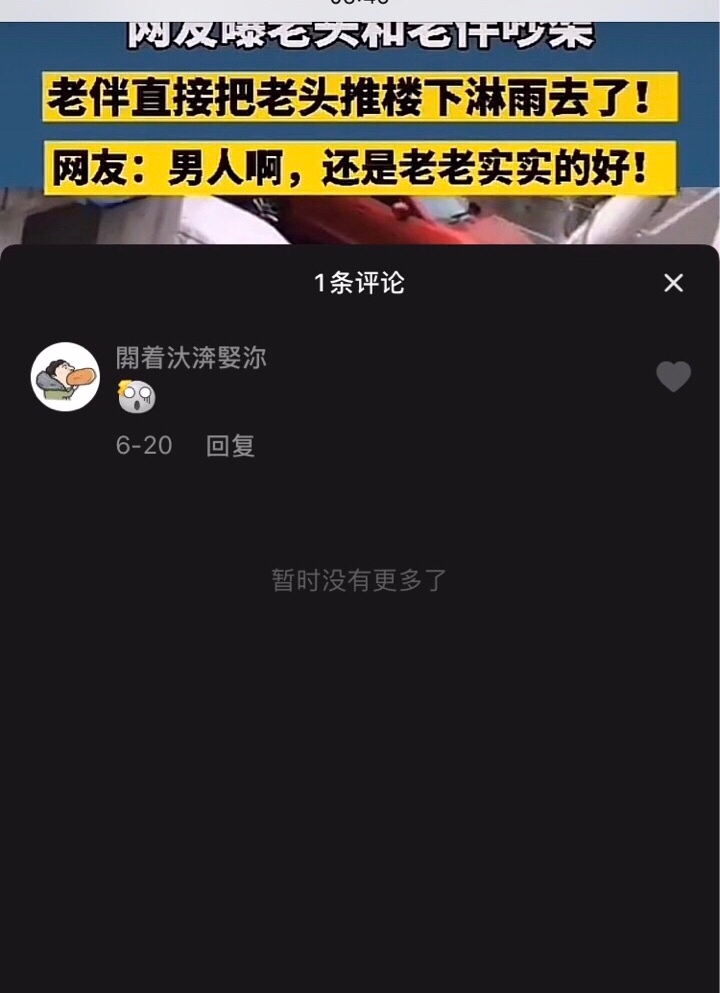Open the username 開着汏渀娶沵
Viewport: 720px width, 993px height.
pyautogui.click(x=191, y=358)
